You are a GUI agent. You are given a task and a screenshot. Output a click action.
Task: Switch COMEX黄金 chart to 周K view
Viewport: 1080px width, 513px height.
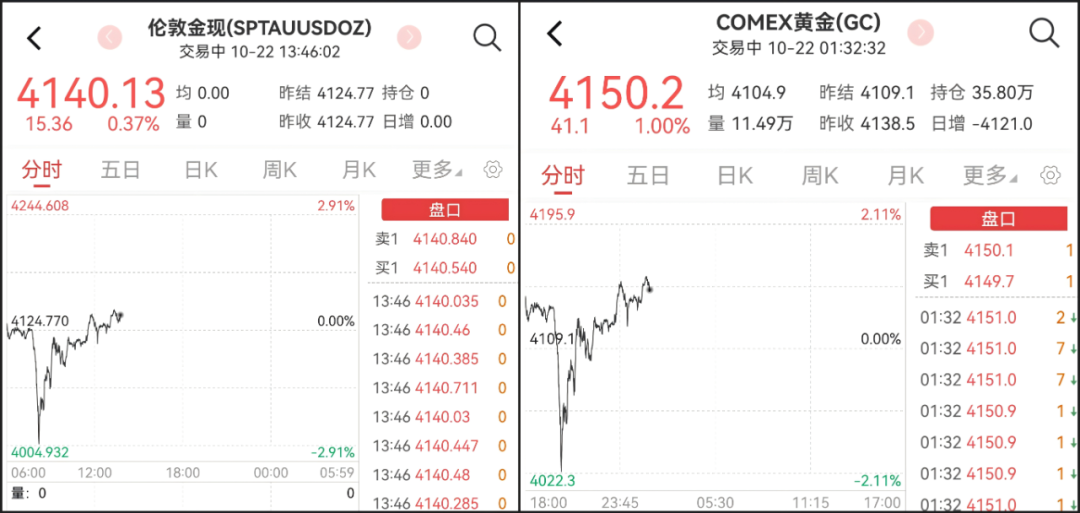click(x=819, y=175)
